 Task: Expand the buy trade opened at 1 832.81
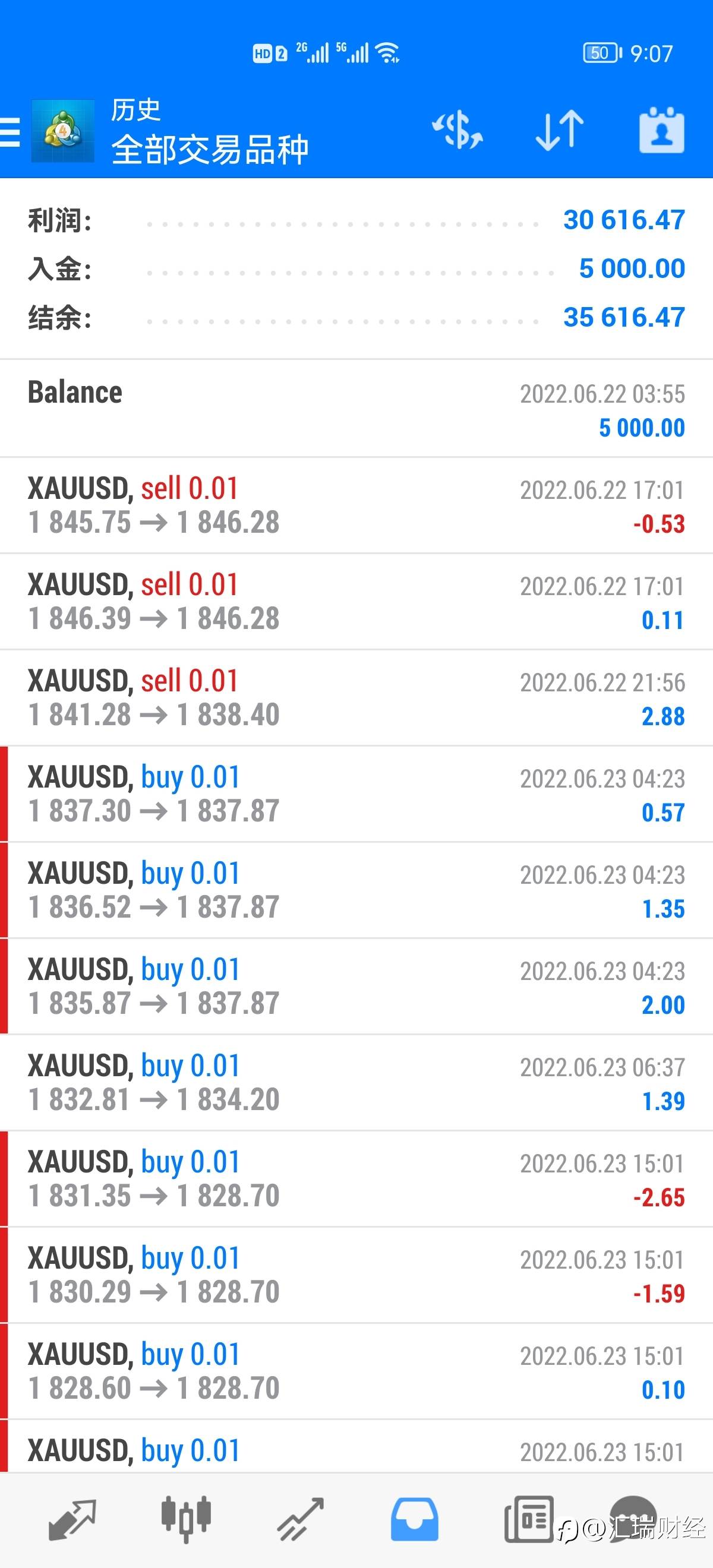tap(356, 1082)
